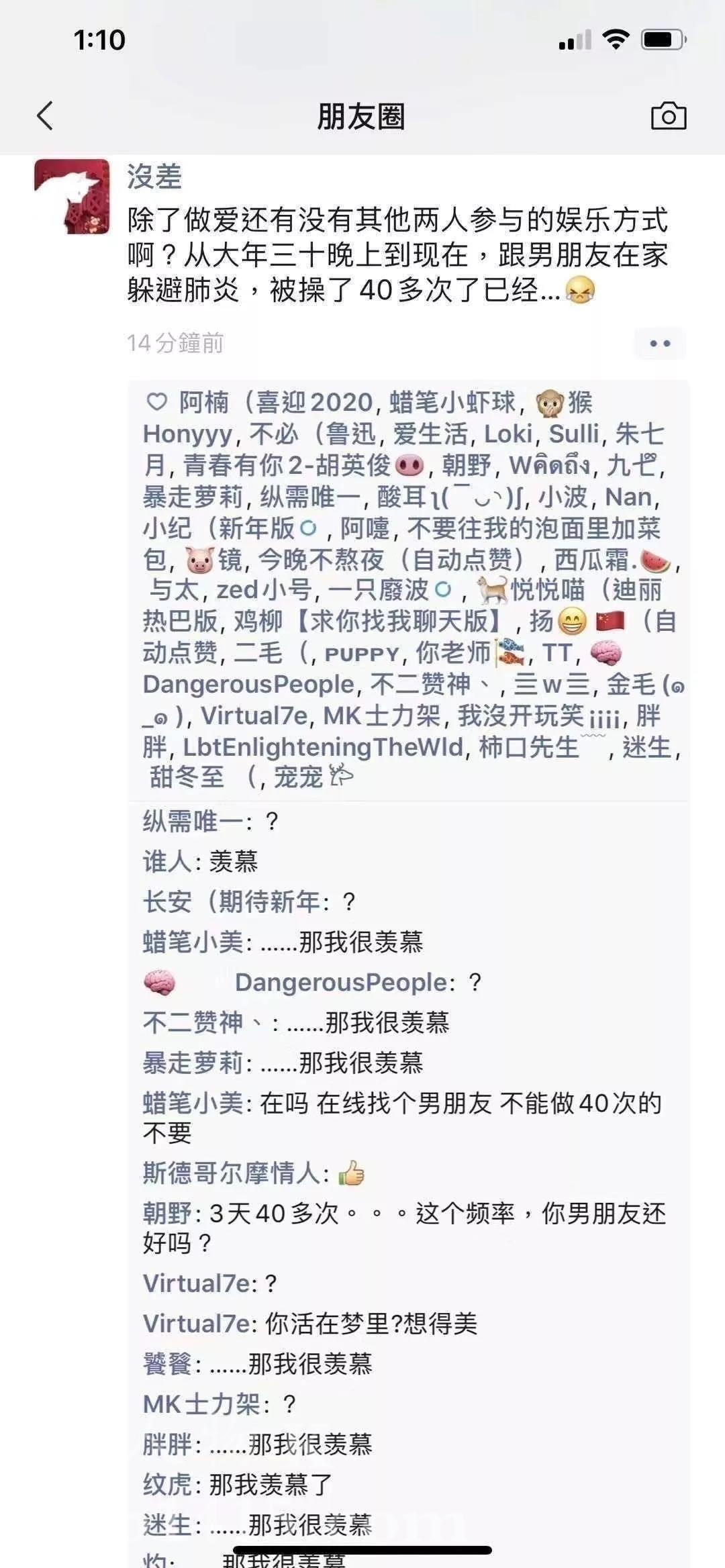
Task: Tap commenter name 纹虎
Action: [168, 1484]
